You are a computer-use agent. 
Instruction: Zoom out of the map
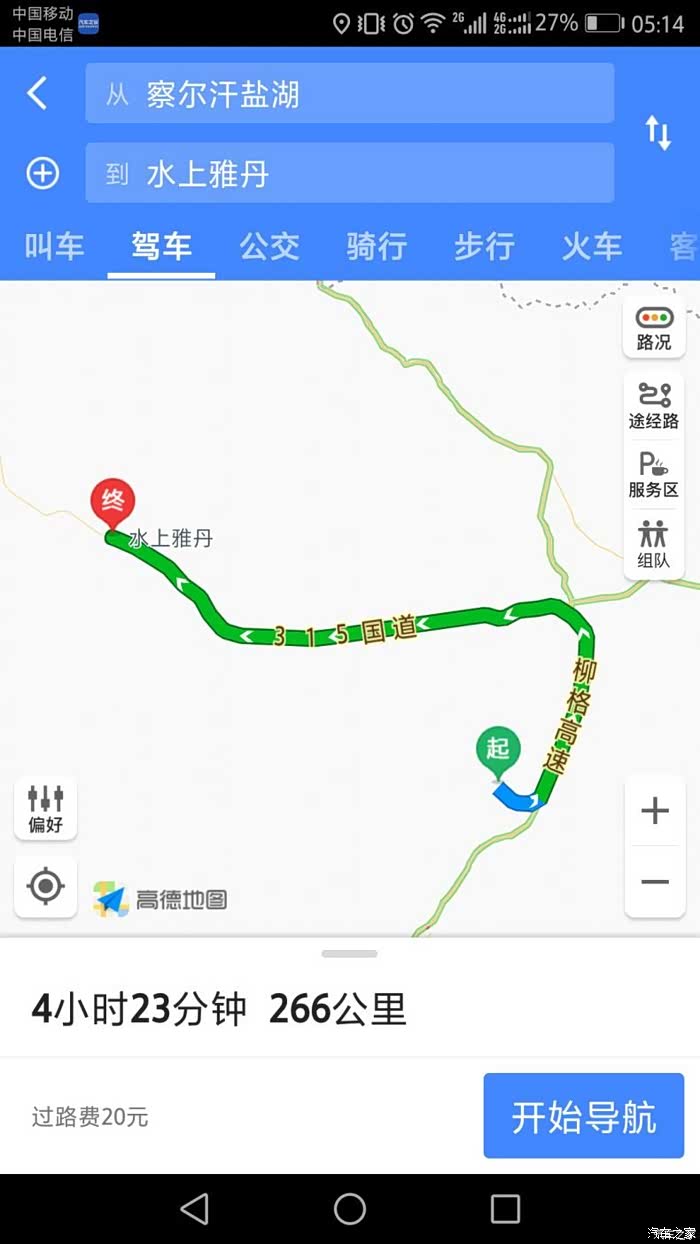click(x=655, y=882)
